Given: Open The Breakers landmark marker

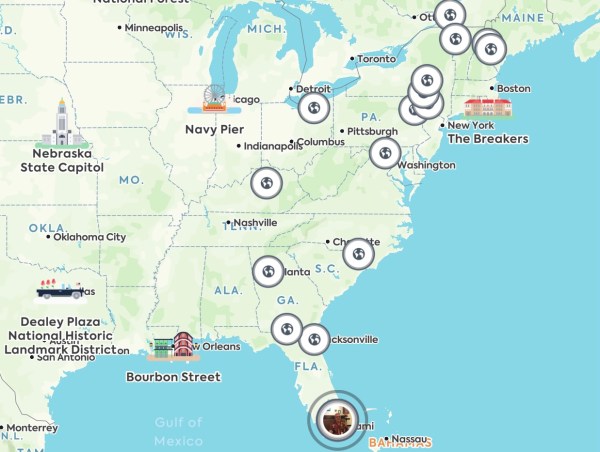Looking at the screenshot, I should point(487,108).
